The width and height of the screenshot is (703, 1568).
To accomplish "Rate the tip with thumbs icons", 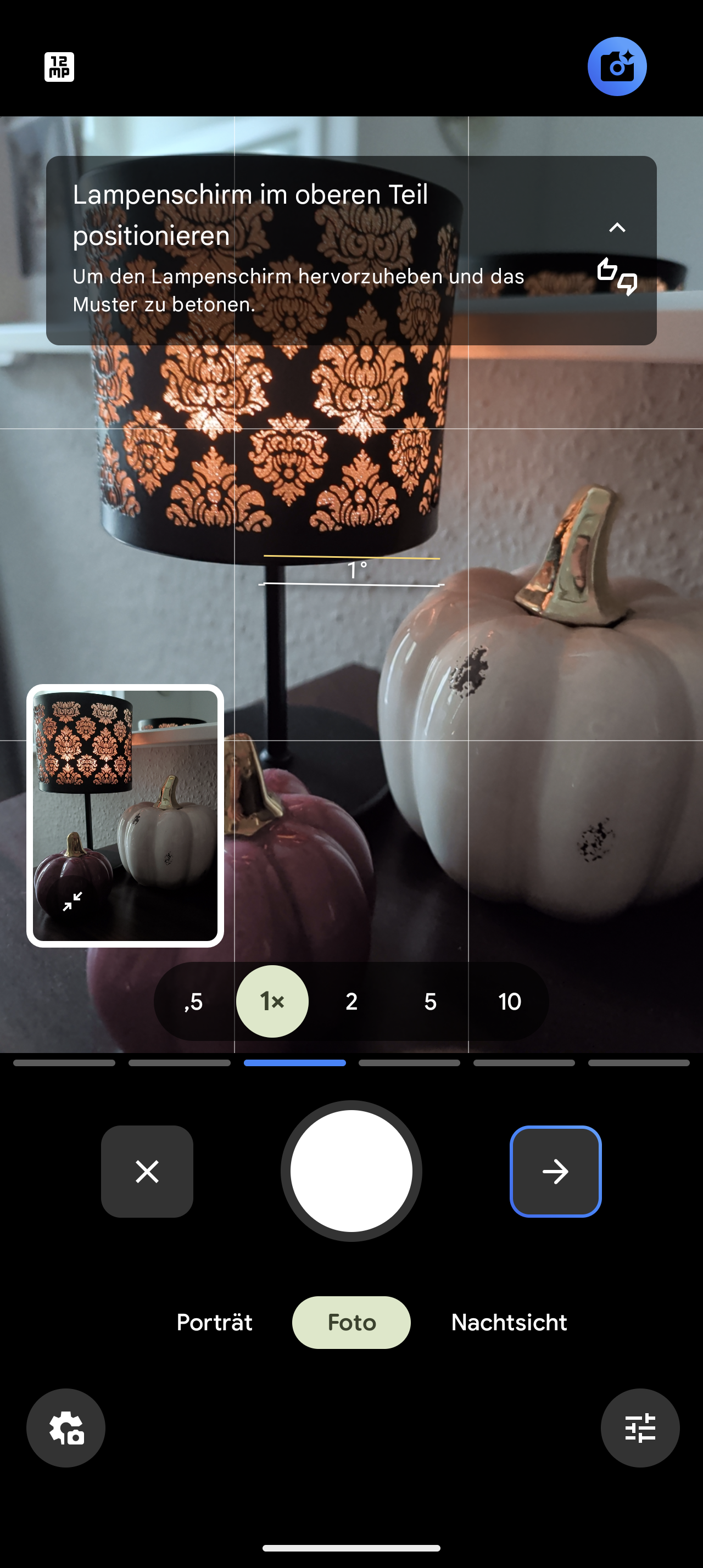I will tap(617, 277).
